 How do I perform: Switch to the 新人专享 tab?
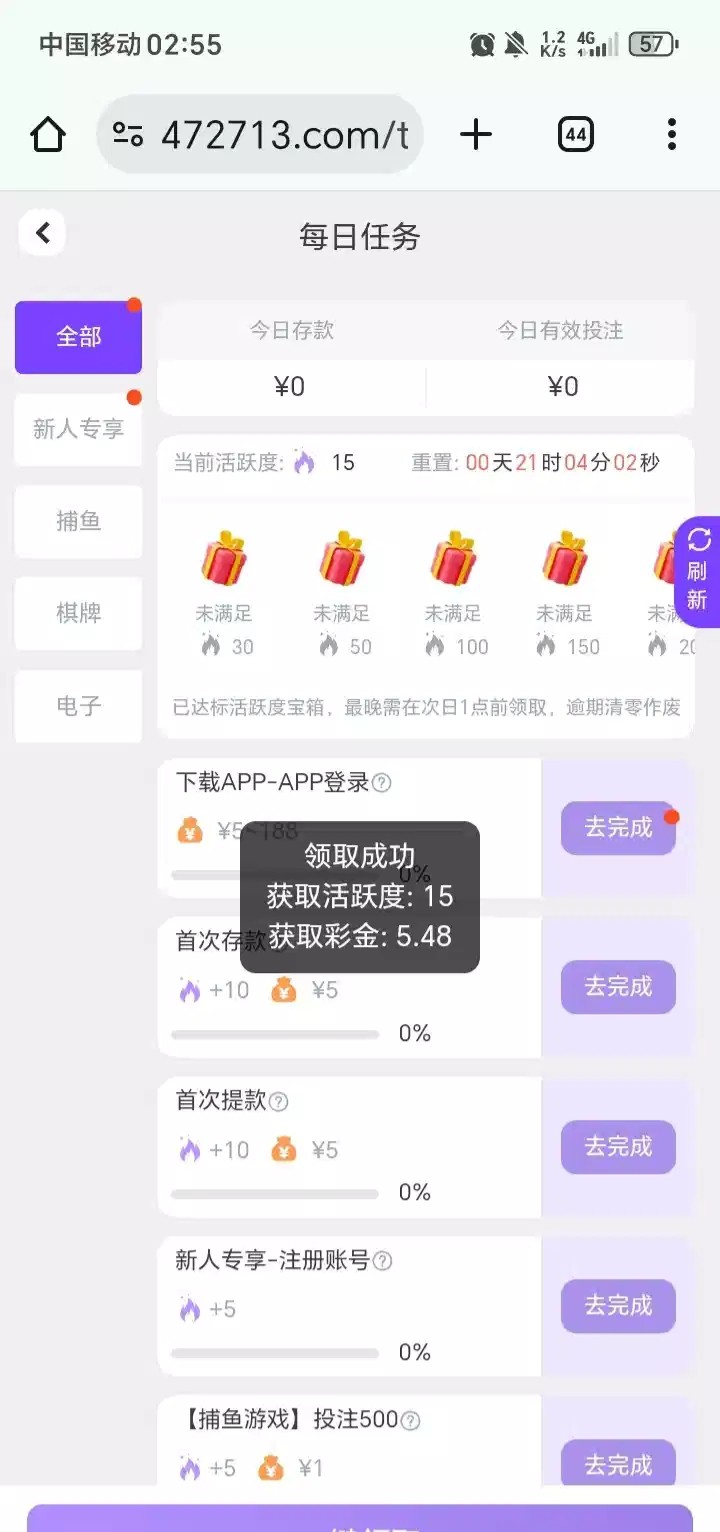coord(78,429)
